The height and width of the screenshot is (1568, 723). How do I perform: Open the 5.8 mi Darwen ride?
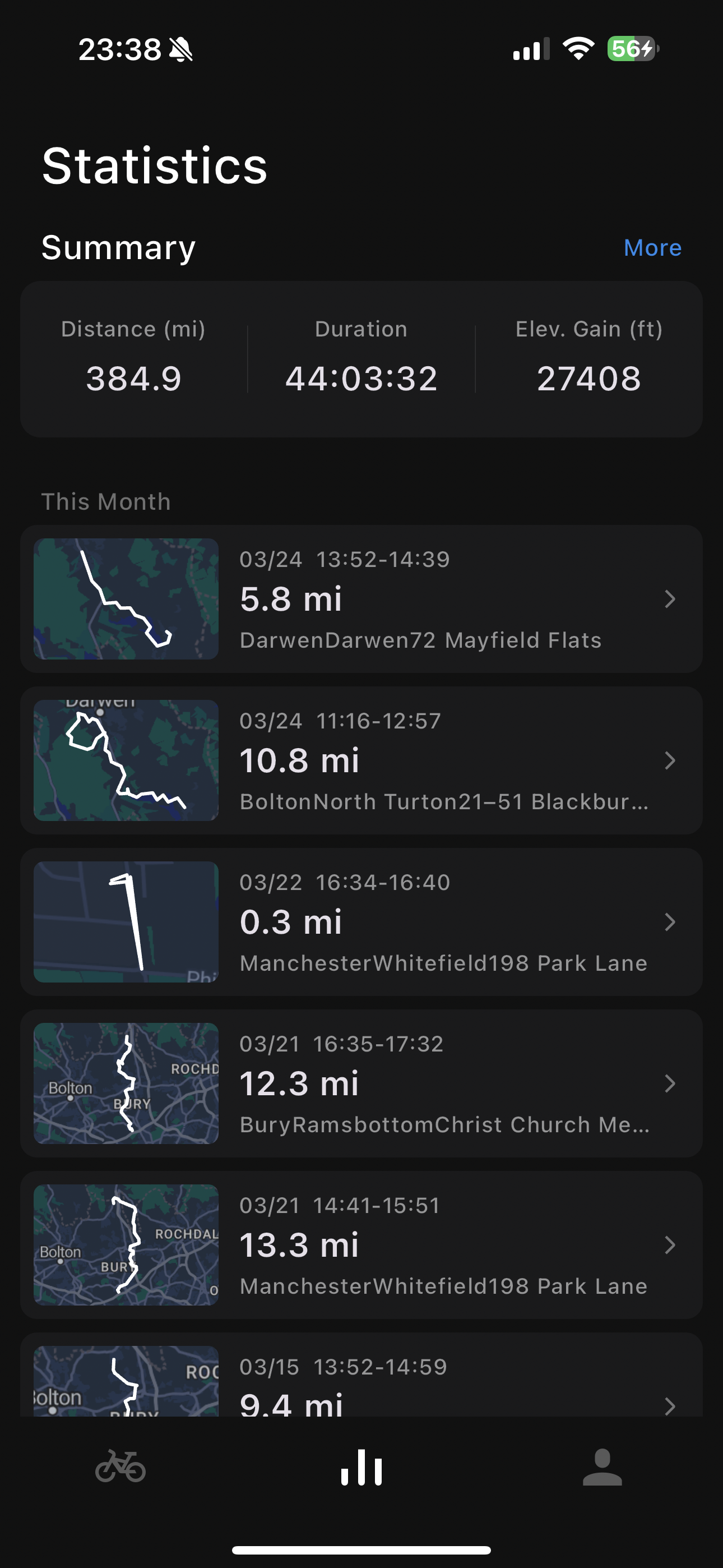click(x=361, y=599)
